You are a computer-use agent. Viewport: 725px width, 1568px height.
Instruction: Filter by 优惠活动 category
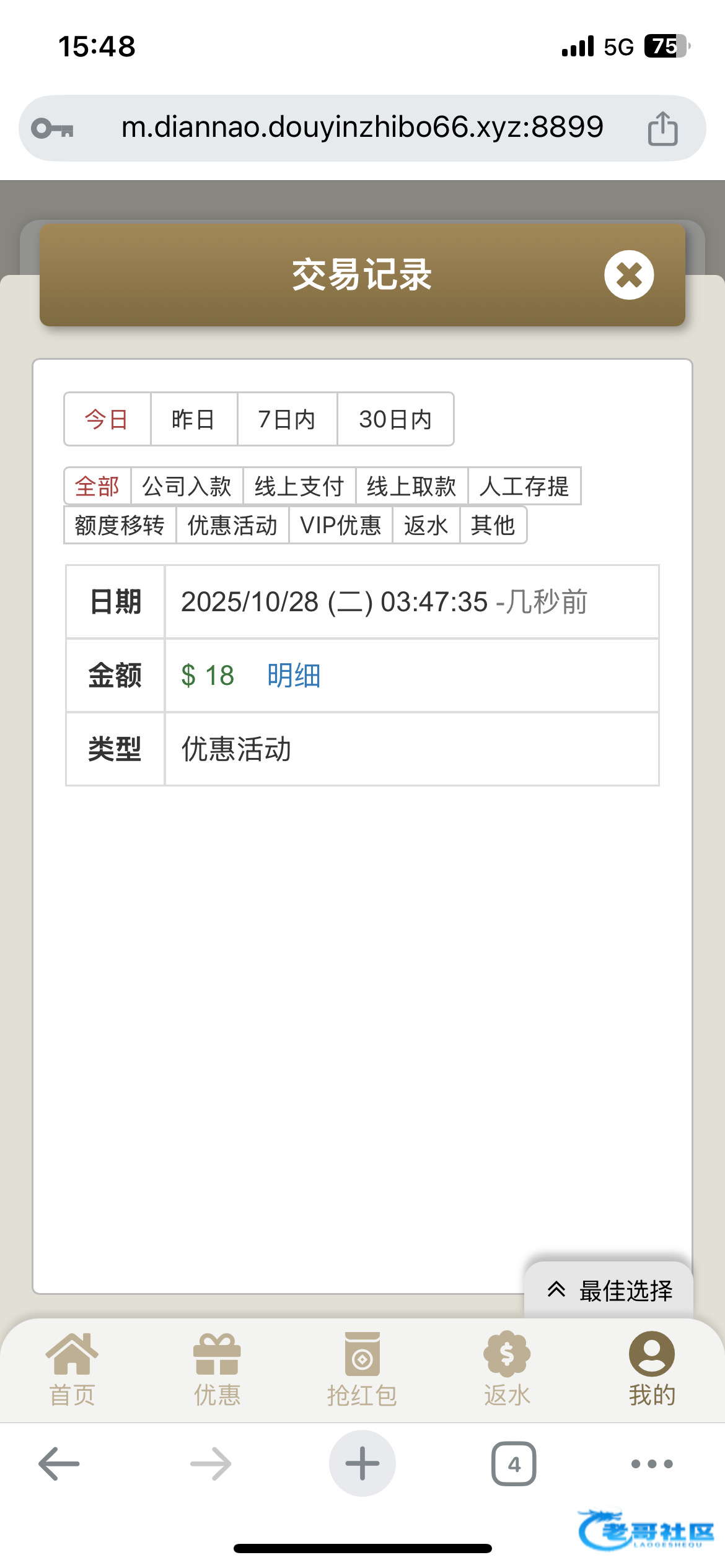pos(232,525)
